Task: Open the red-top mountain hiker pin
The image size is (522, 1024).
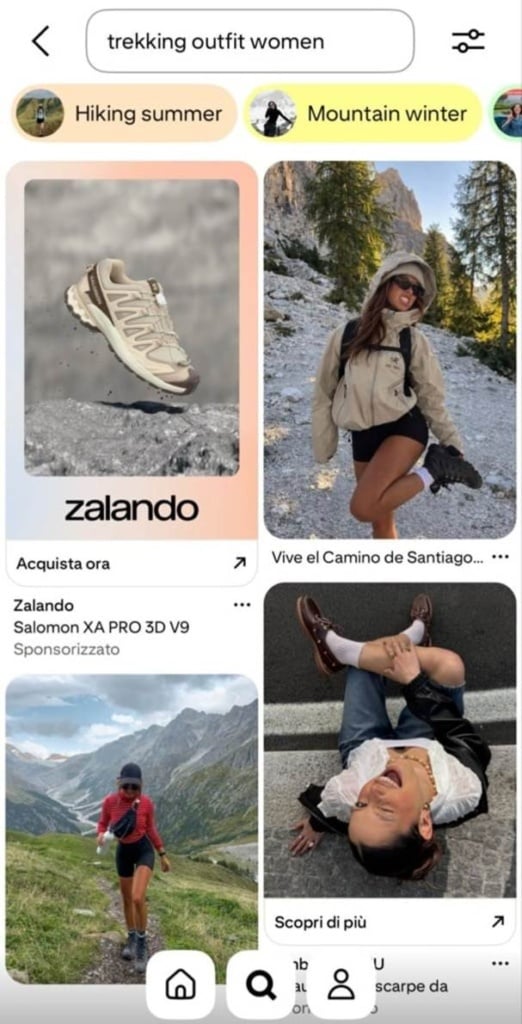Action: (x=132, y=829)
